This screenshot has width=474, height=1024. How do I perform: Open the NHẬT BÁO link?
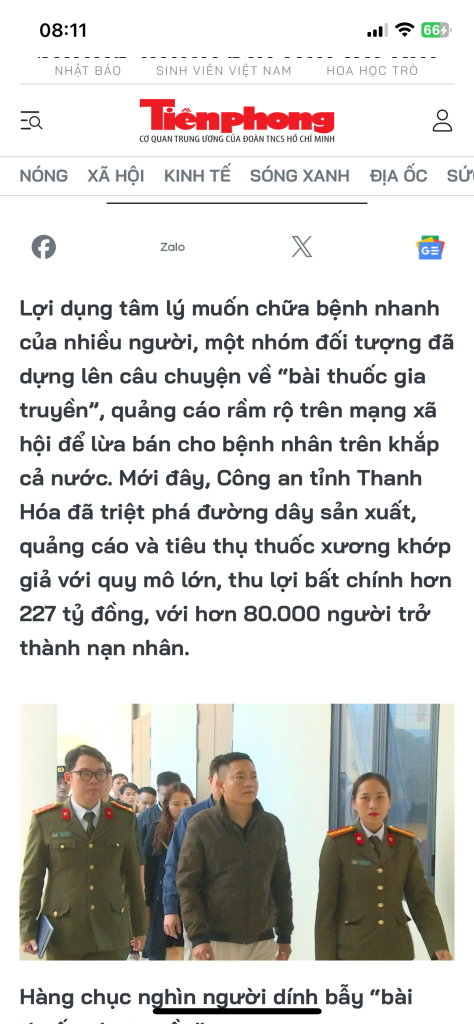88,71
